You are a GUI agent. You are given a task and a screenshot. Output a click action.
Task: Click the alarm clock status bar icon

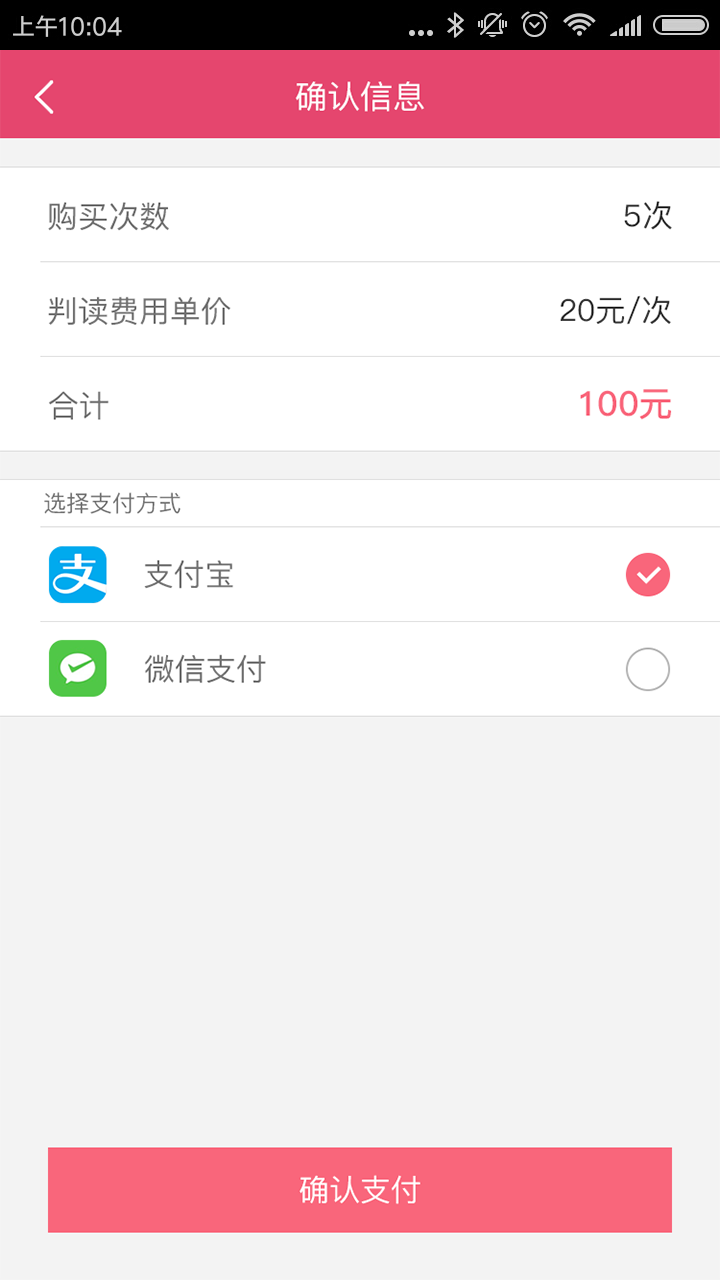[x=534, y=25]
